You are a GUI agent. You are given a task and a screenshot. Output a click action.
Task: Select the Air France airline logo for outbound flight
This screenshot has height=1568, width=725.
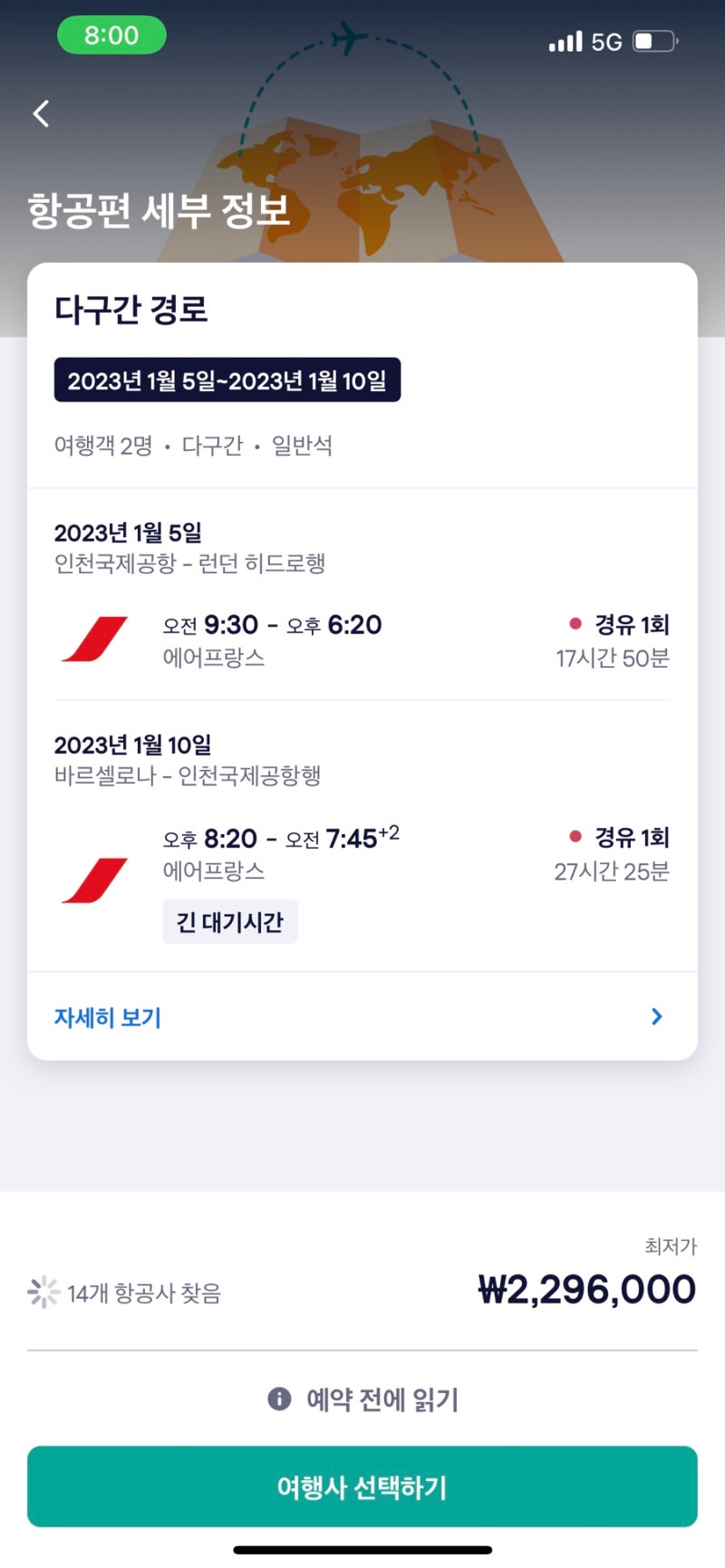[97, 640]
